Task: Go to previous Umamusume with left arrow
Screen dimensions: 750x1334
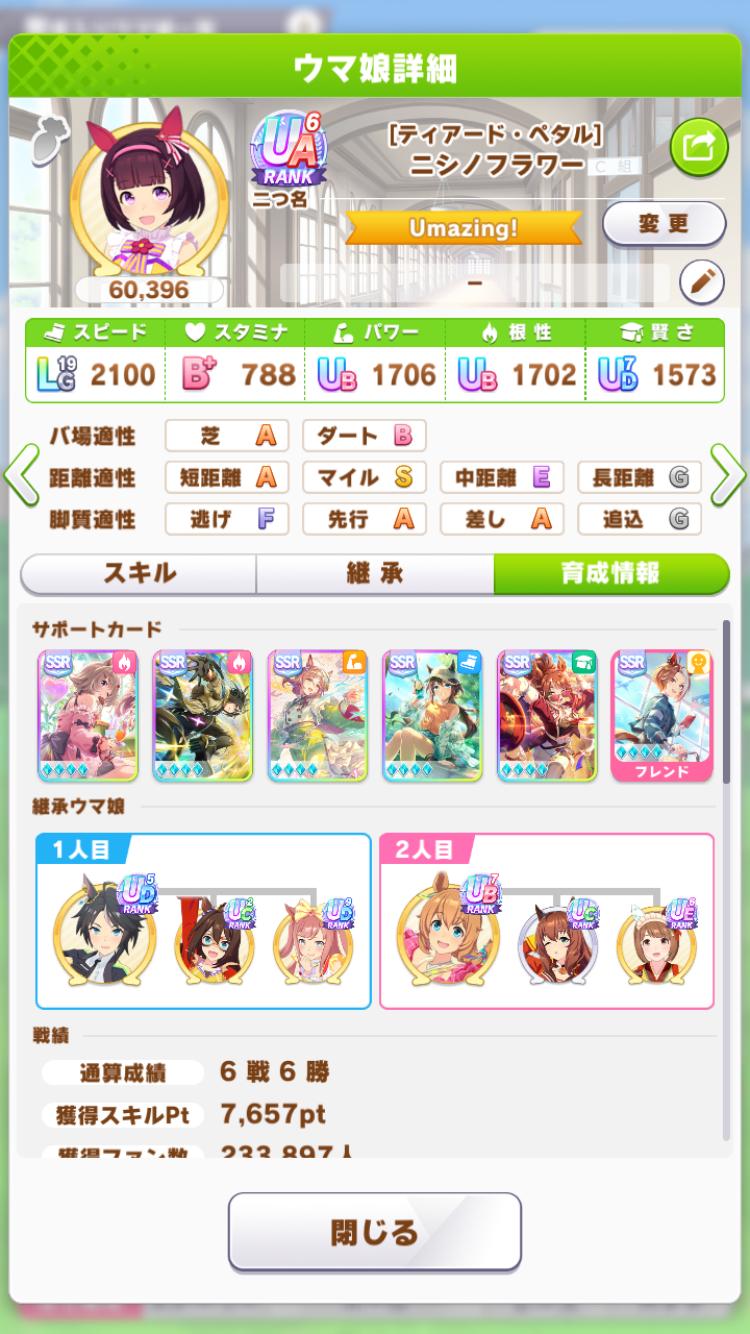Action: [21, 476]
